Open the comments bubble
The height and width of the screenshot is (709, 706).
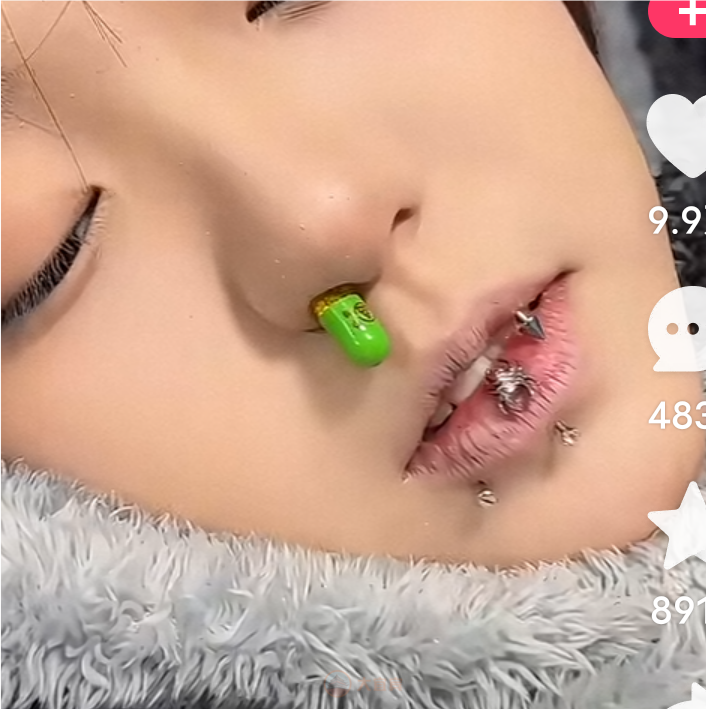tap(681, 330)
